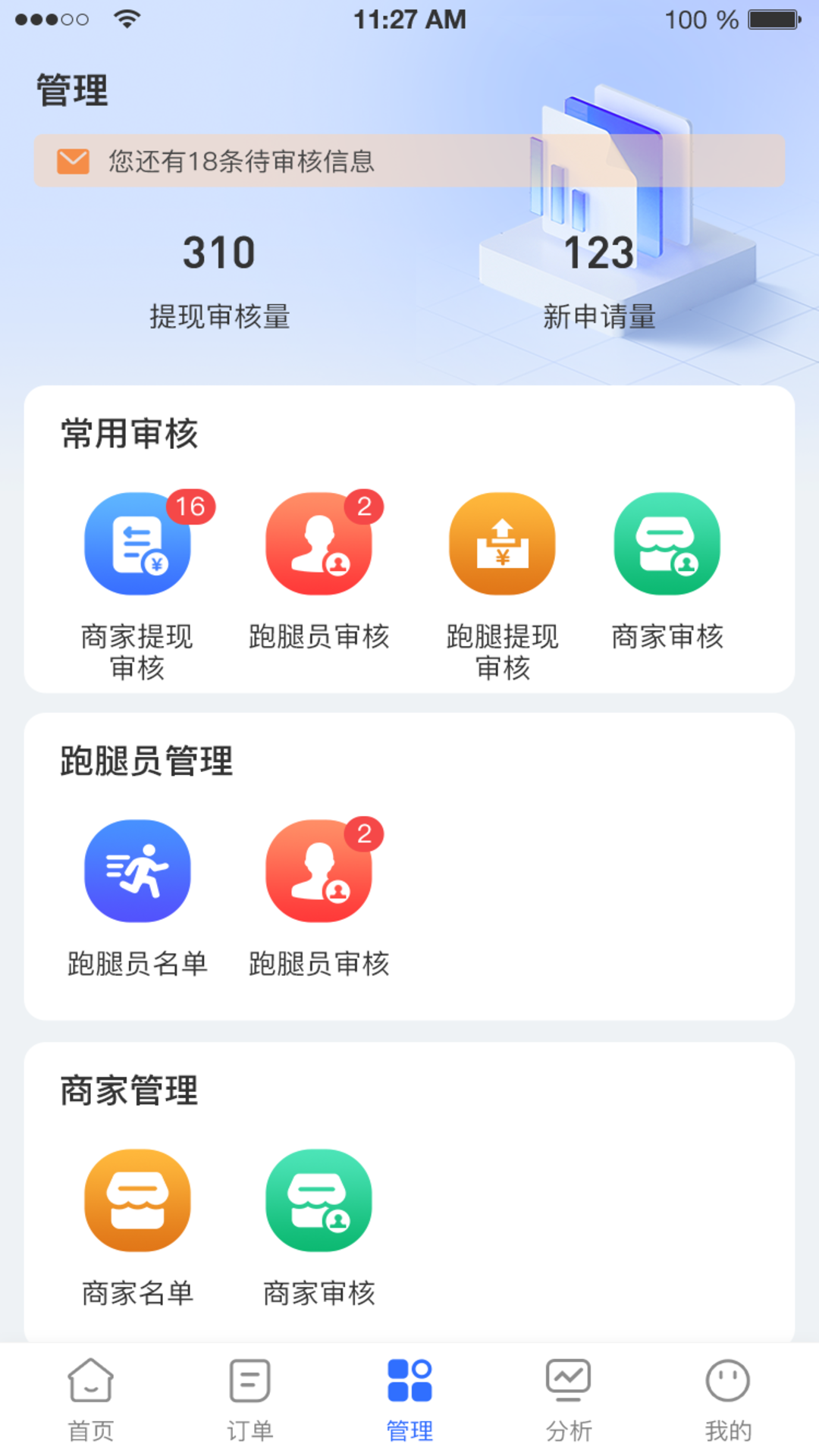Screen dimensions: 819x1456
Task: Select 跑腿员审核 under 跑腿员管理
Action: click(x=319, y=871)
